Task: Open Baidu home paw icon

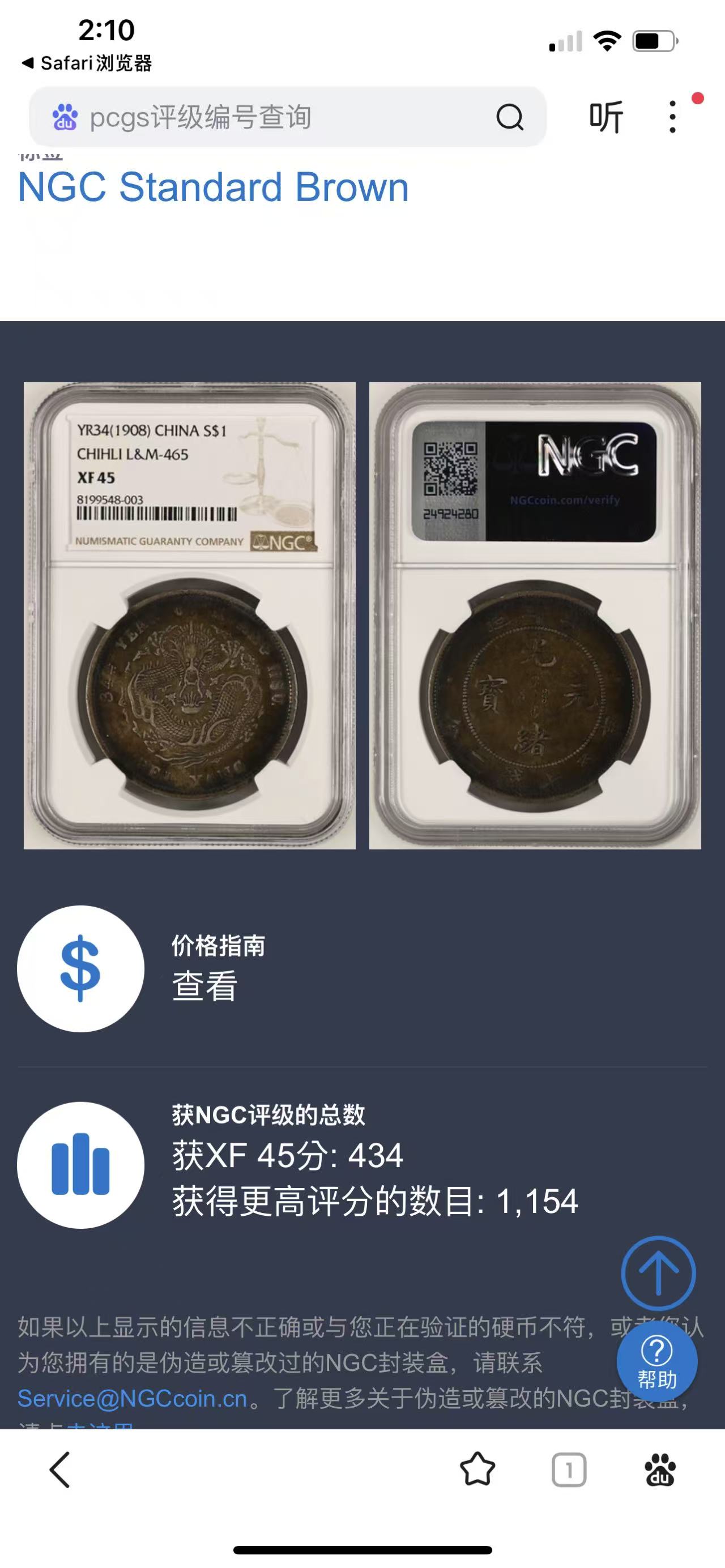Action: (x=660, y=1470)
